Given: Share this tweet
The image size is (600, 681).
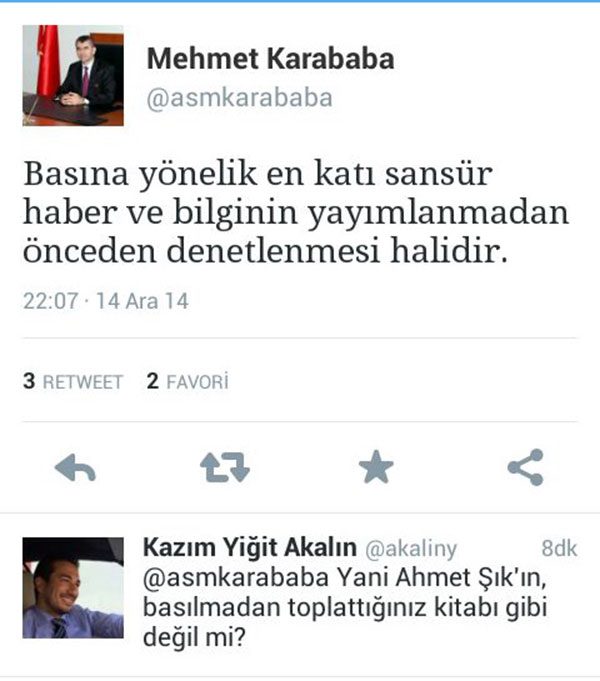Looking at the screenshot, I should pos(525,468).
